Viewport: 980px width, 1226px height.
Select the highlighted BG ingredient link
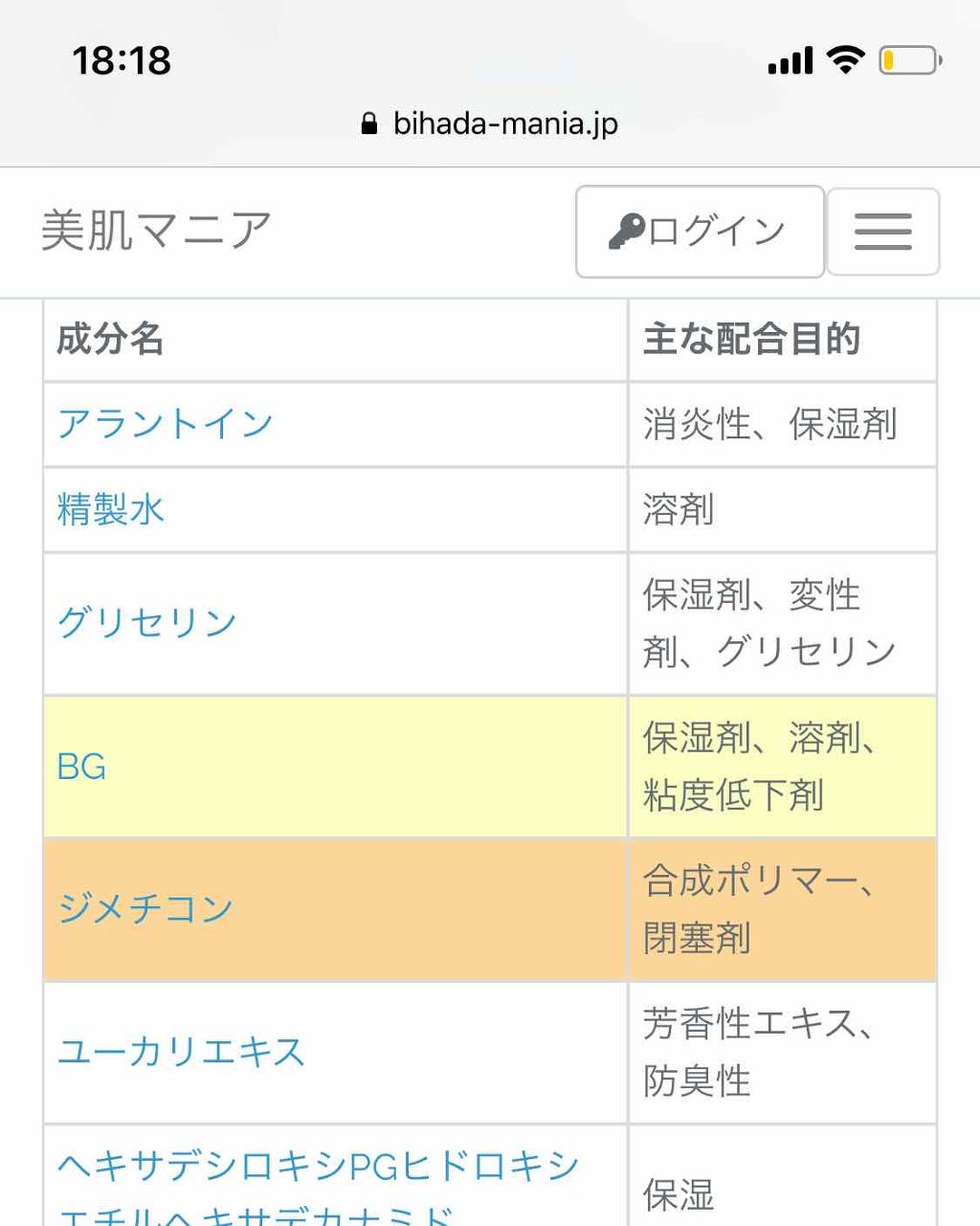(81, 767)
